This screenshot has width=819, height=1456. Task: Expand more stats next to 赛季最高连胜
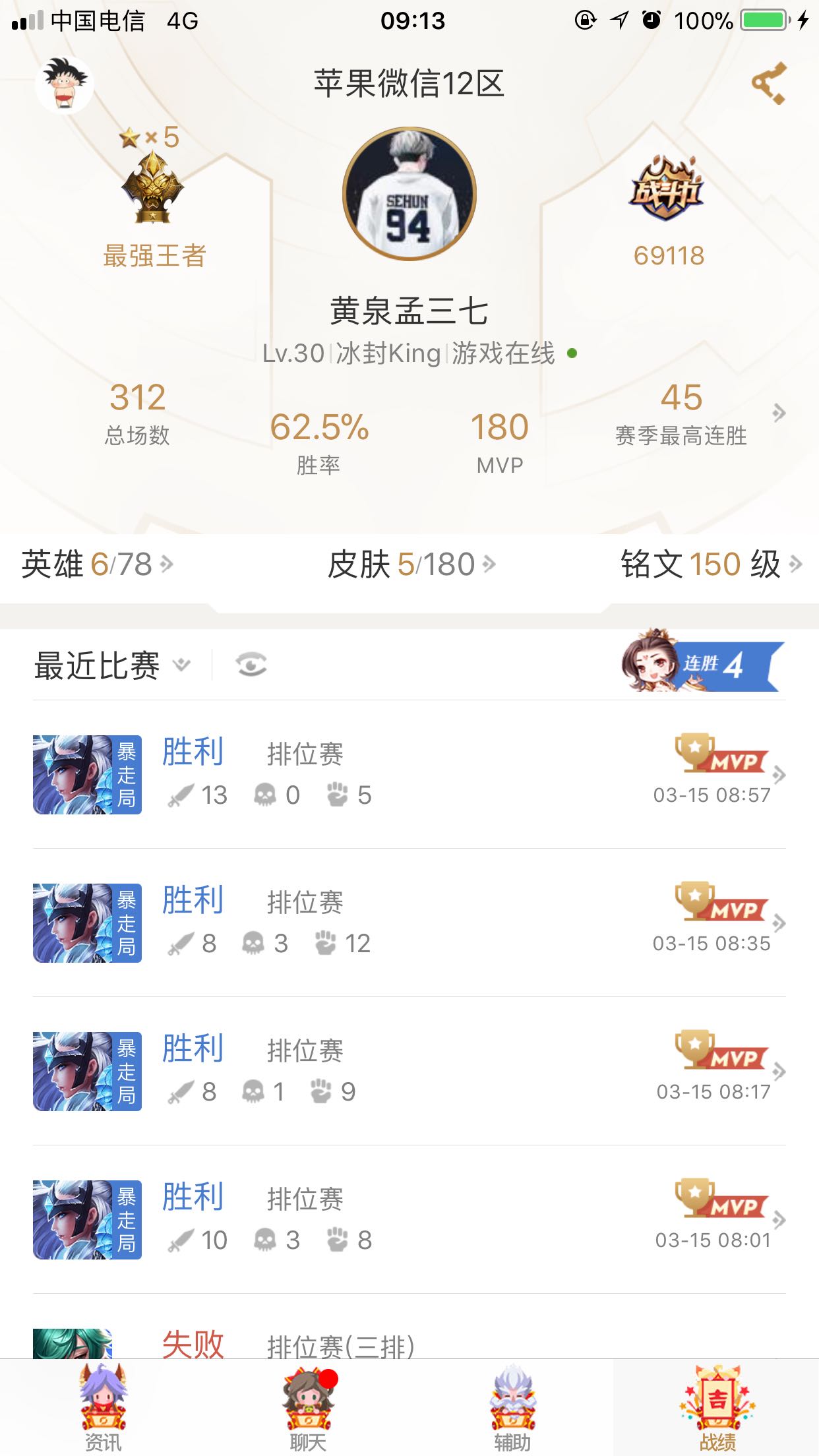pyautogui.click(x=779, y=413)
